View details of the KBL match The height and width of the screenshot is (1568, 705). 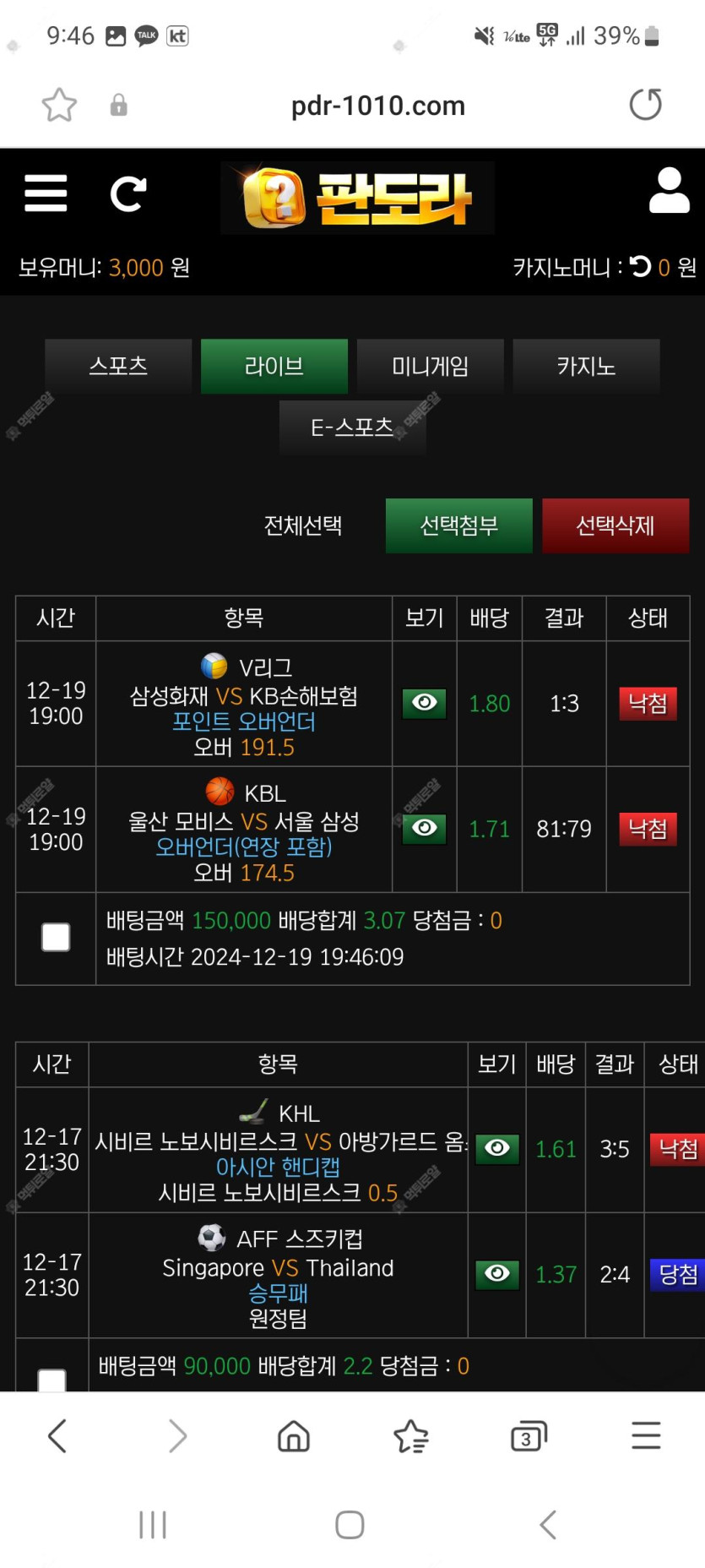pos(425,828)
